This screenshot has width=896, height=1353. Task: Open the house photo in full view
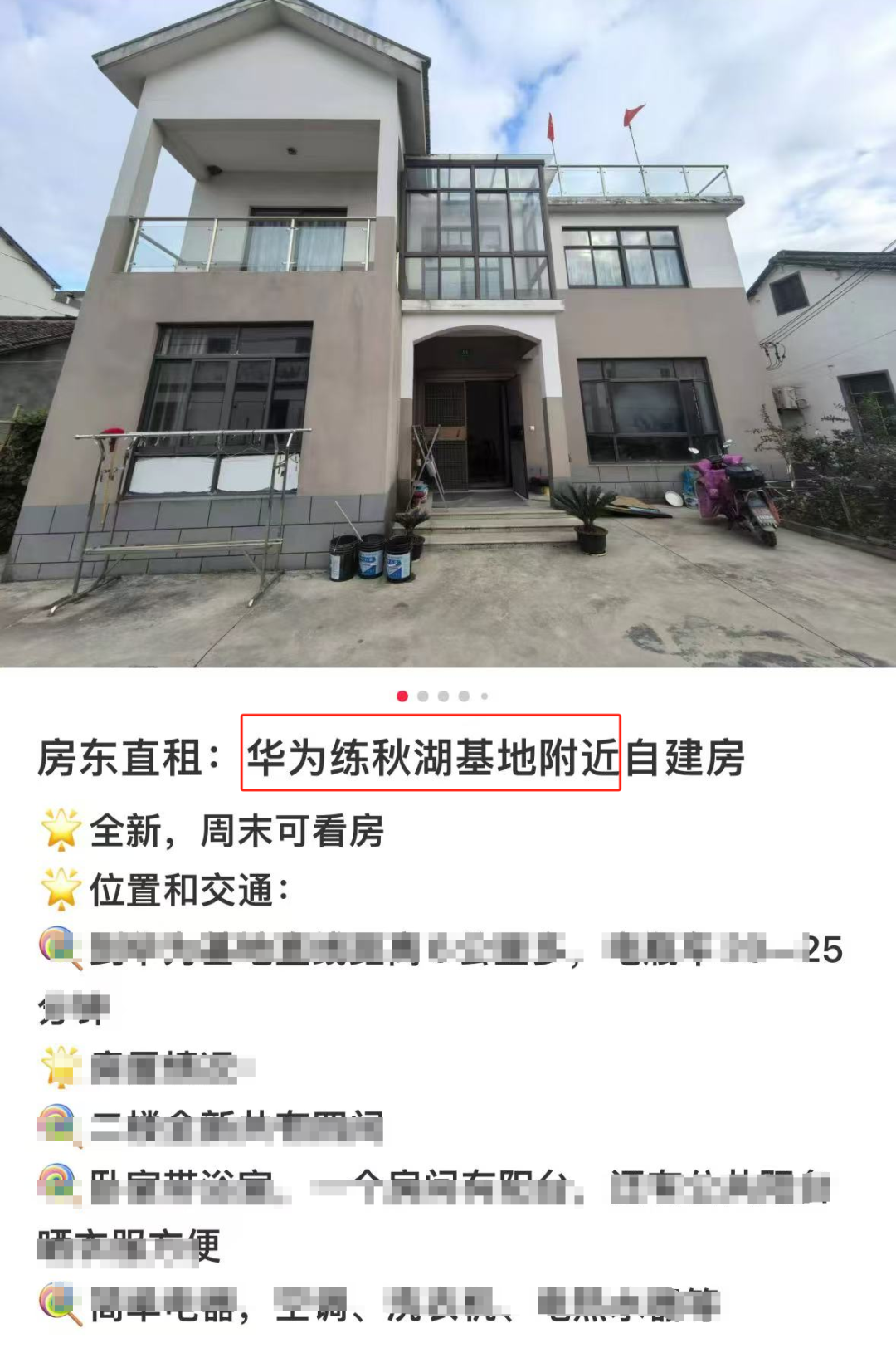pyautogui.click(x=448, y=332)
